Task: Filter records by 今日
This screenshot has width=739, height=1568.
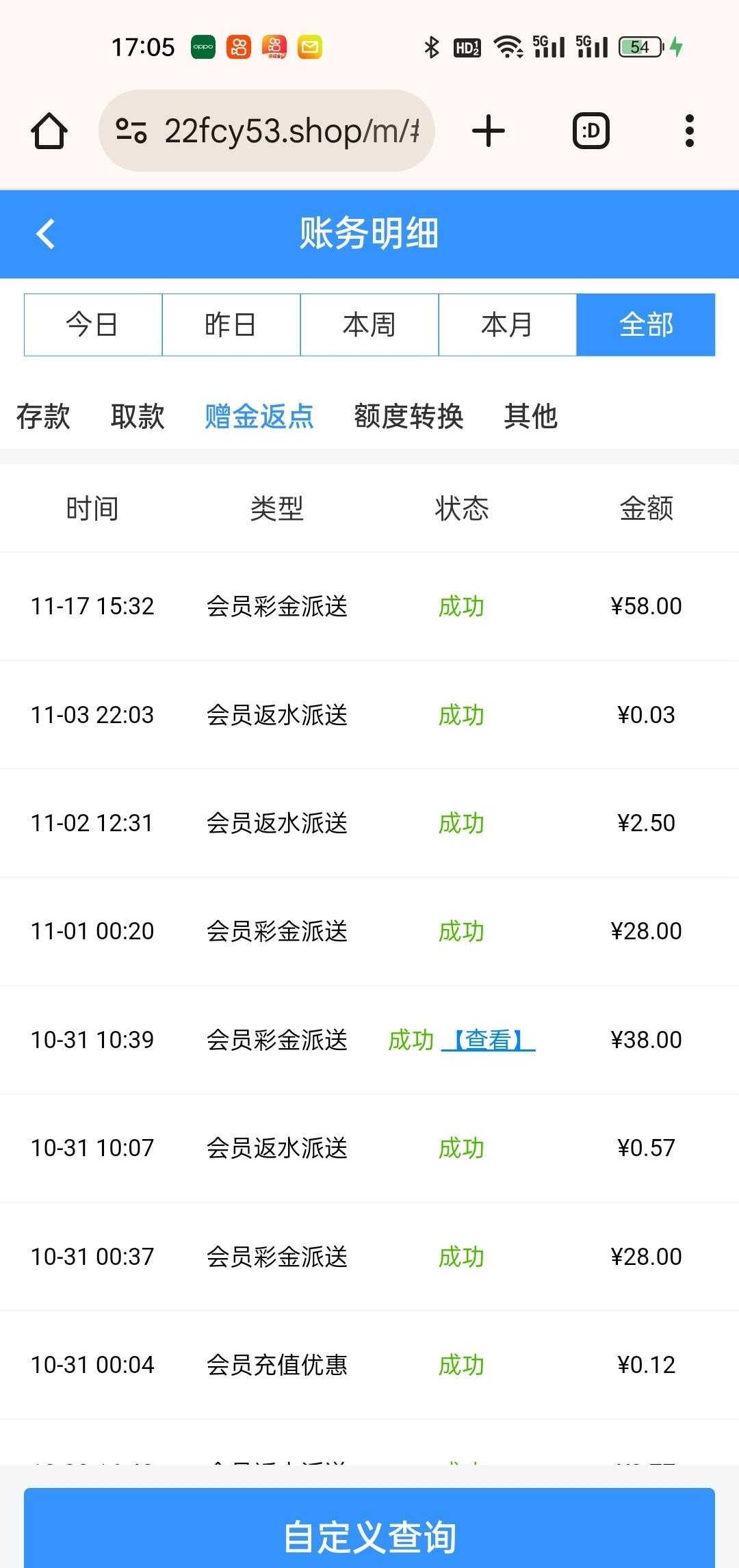Action: click(x=92, y=325)
